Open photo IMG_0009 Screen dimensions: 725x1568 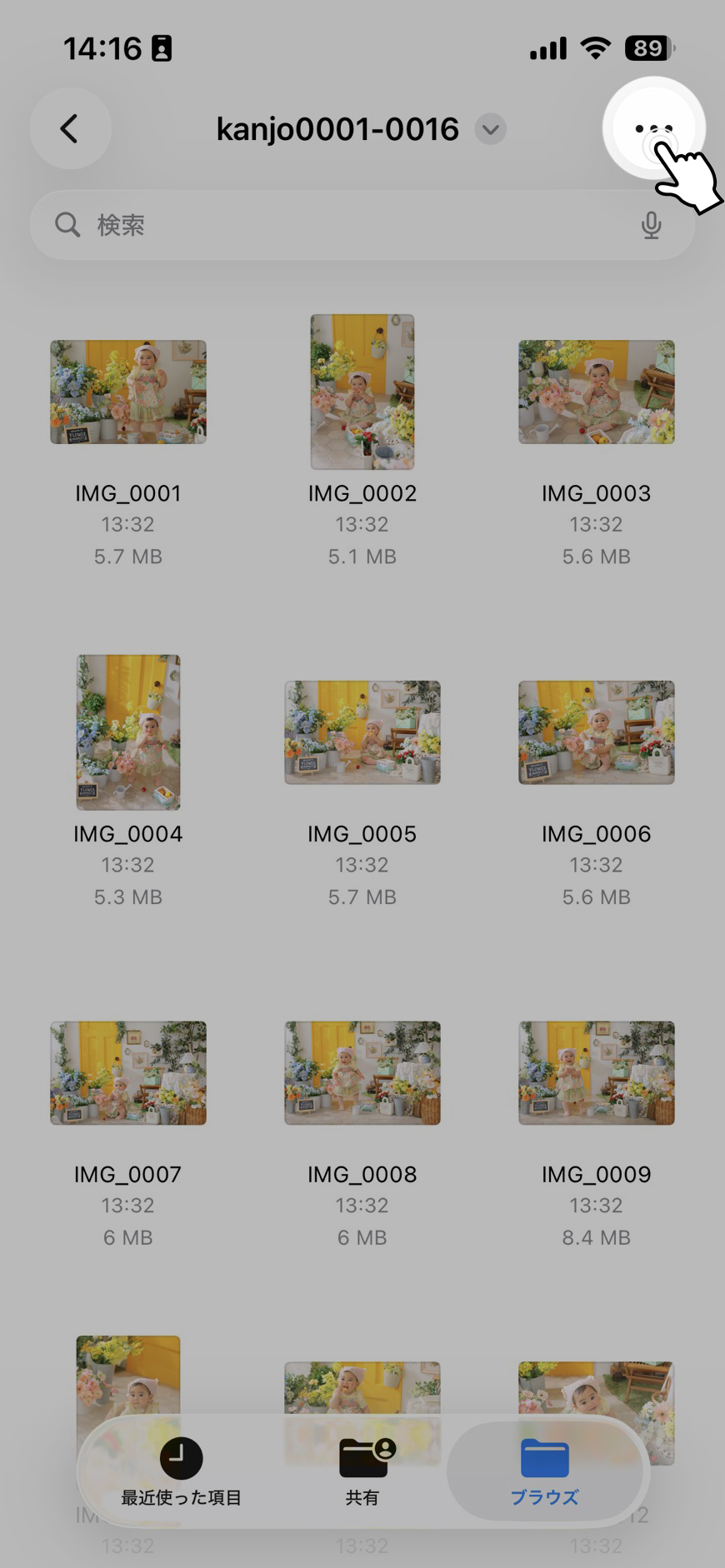pos(596,1073)
